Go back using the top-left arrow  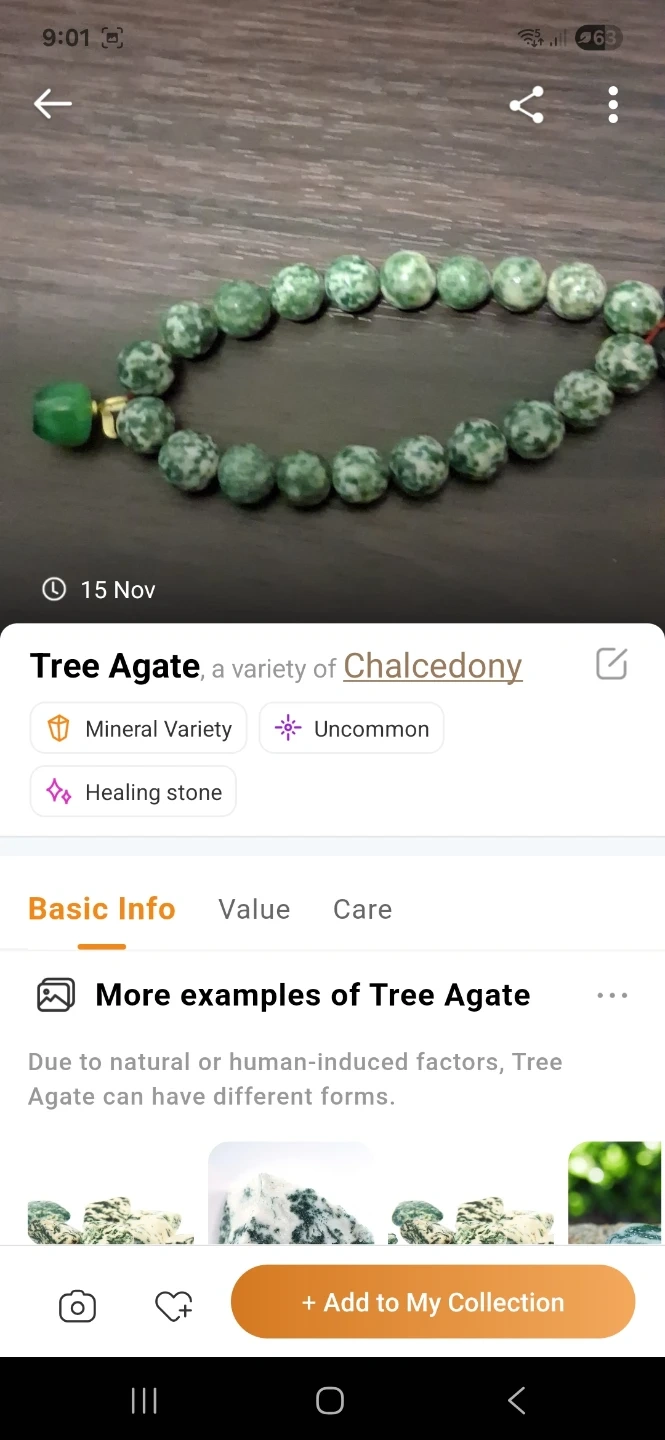[52, 103]
